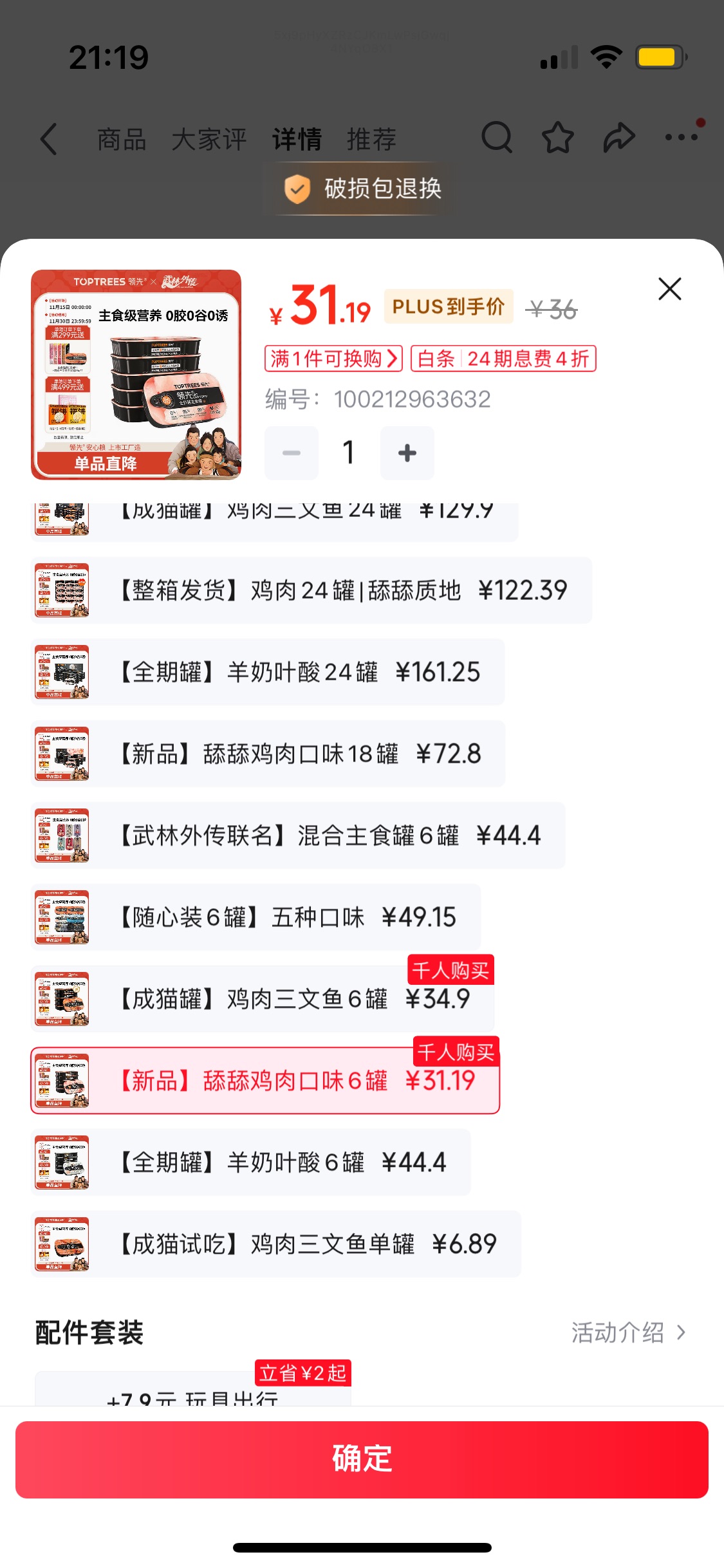Select 【武林外传联名】混合主食罐6罐
This screenshot has height=1568, width=724.
point(297,835)
